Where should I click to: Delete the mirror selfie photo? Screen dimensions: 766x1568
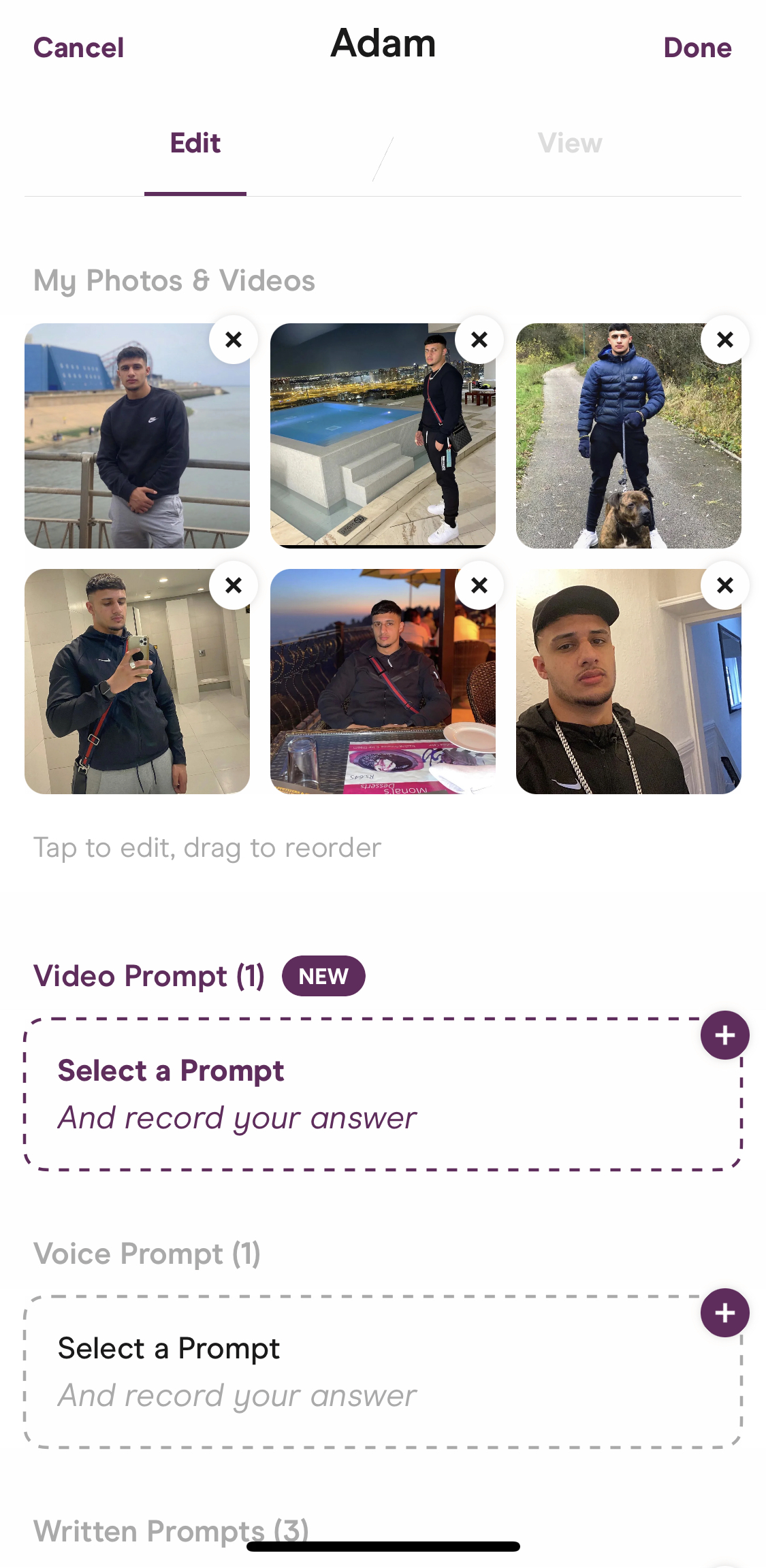tap(234, 585)
